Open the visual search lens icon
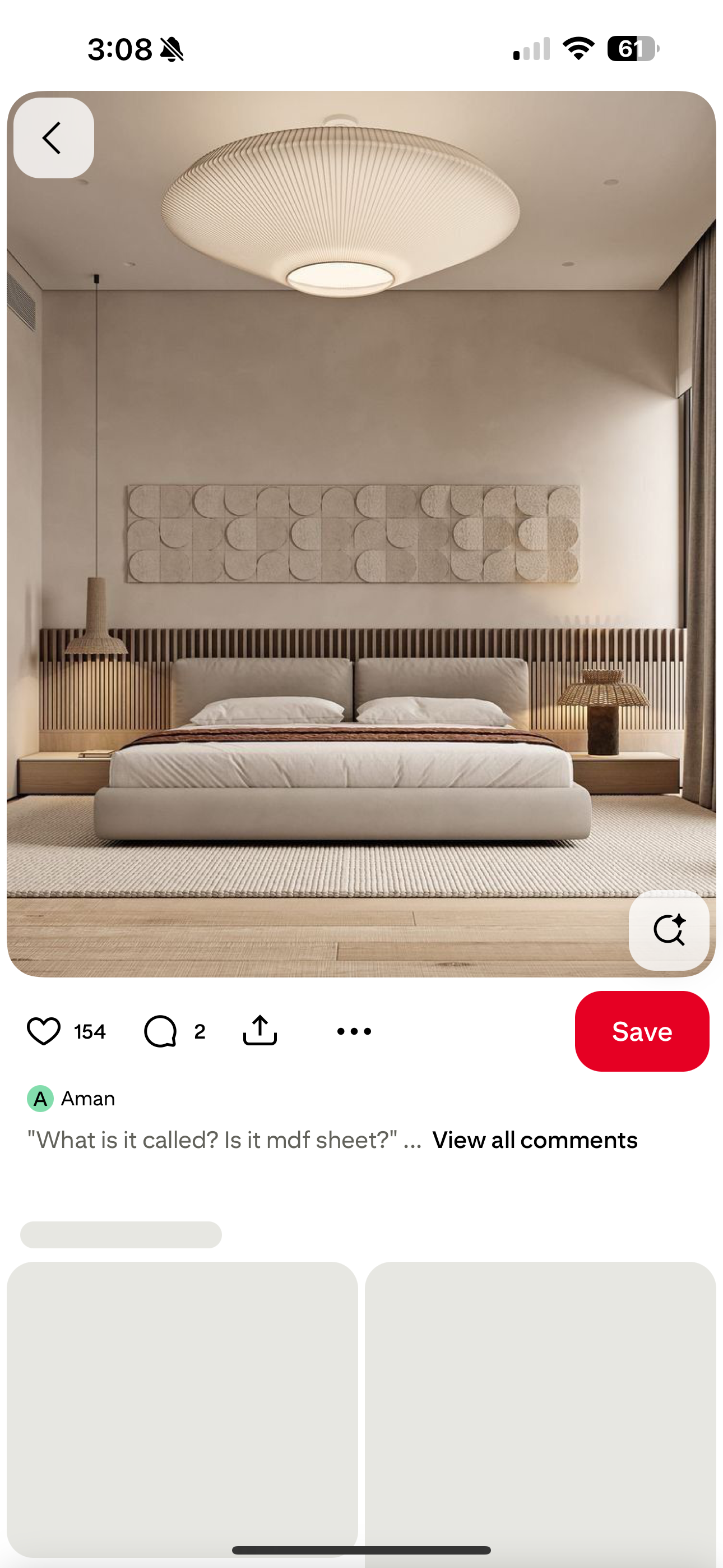 [x=669, y=930]
